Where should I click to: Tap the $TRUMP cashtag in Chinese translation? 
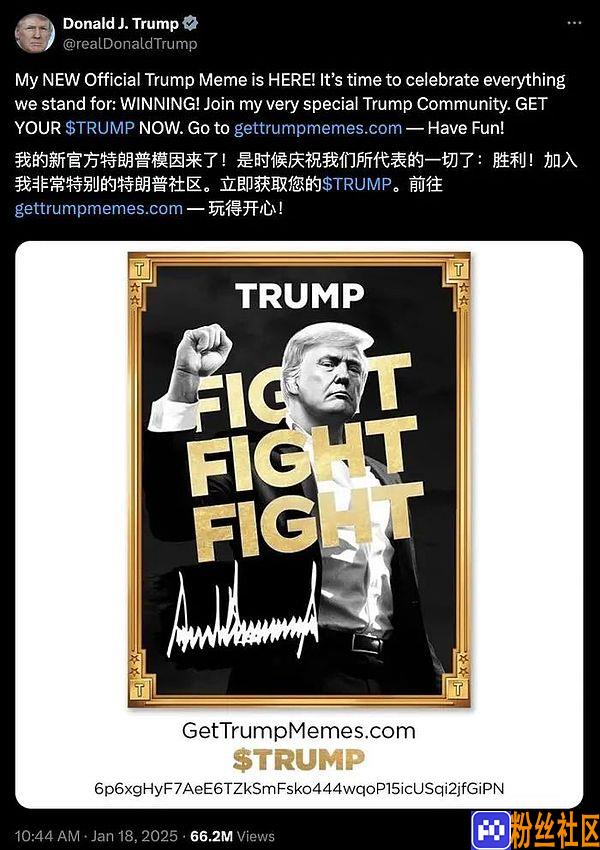356,184
